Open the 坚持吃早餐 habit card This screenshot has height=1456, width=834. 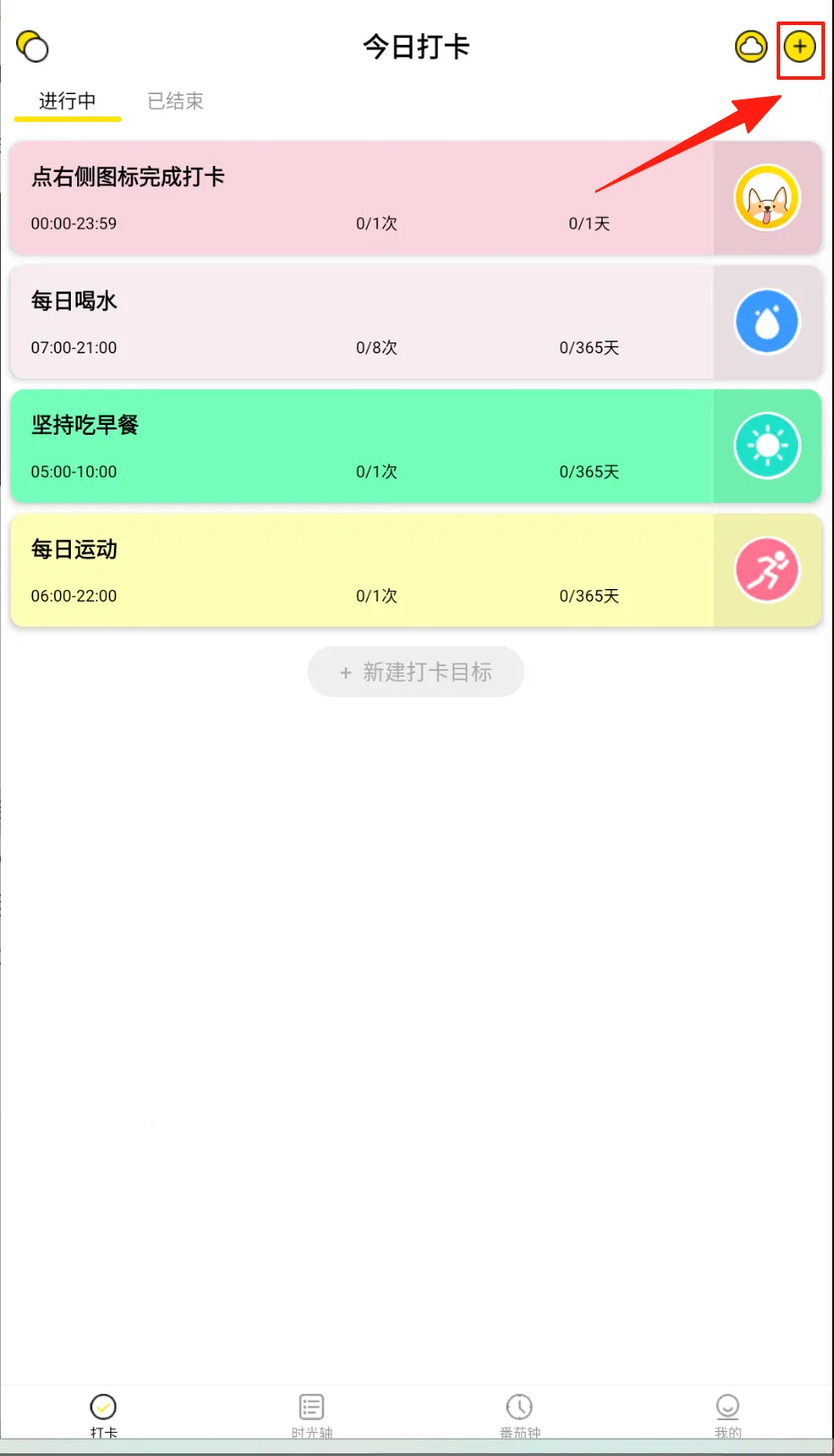pos(359,446)
